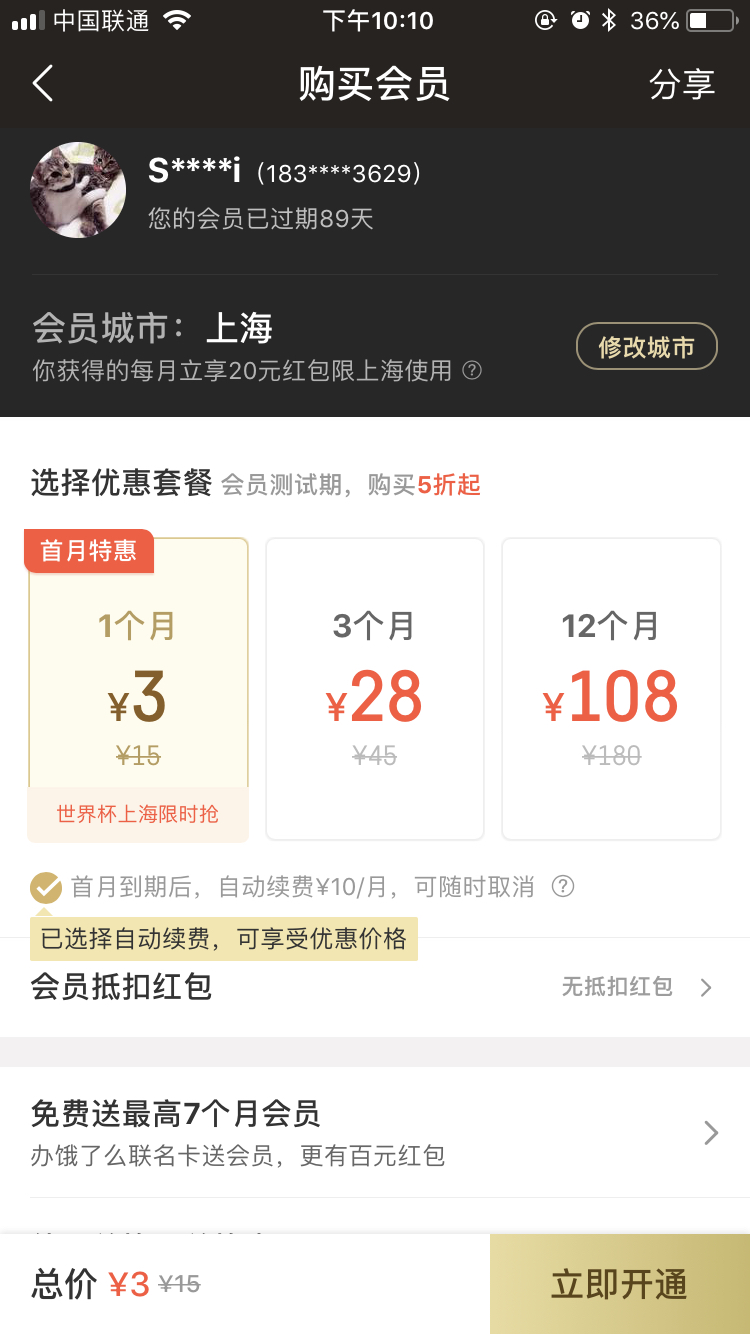Choose the 3个月 ¥28 plan

375,689
